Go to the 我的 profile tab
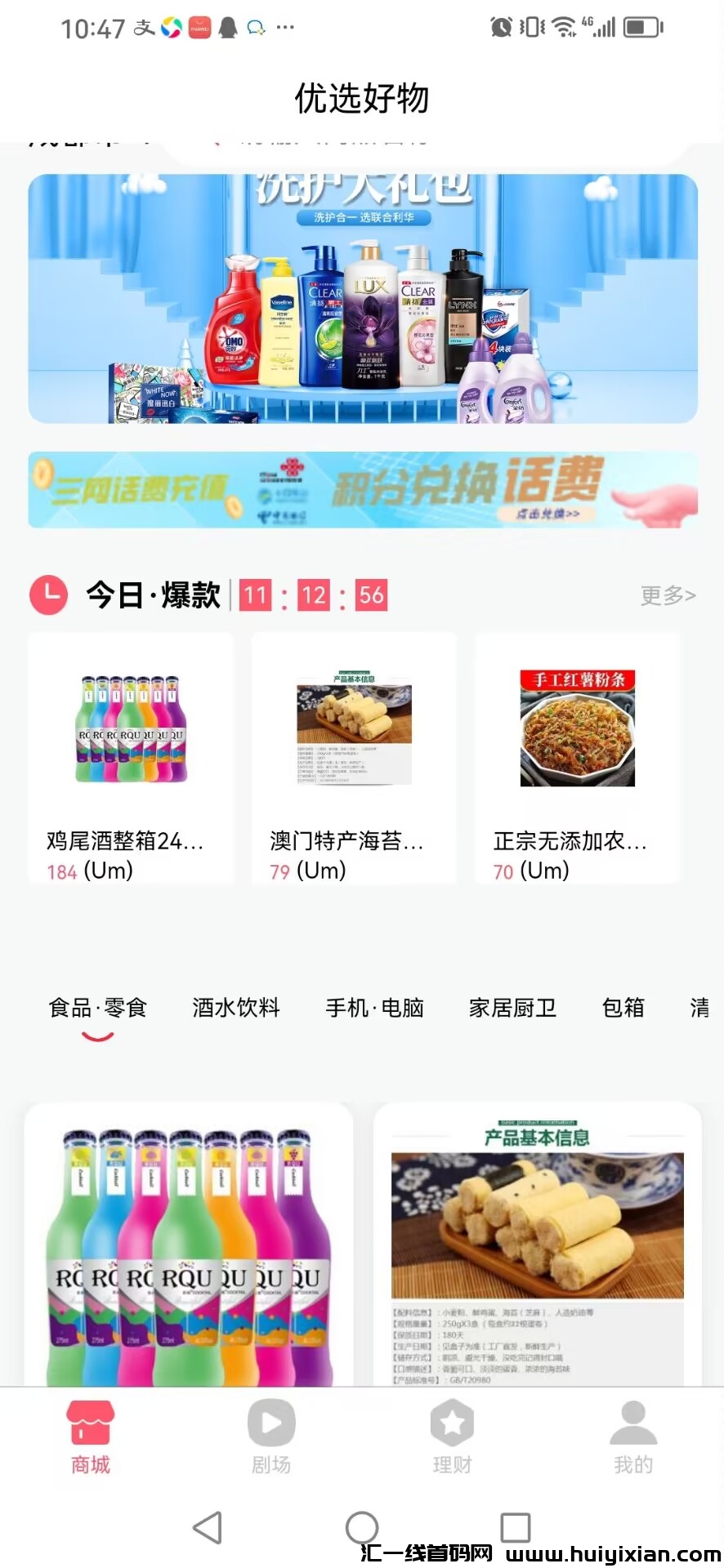The width and height of the screenshot is (724, 1568). click(x=633, y=1438)
